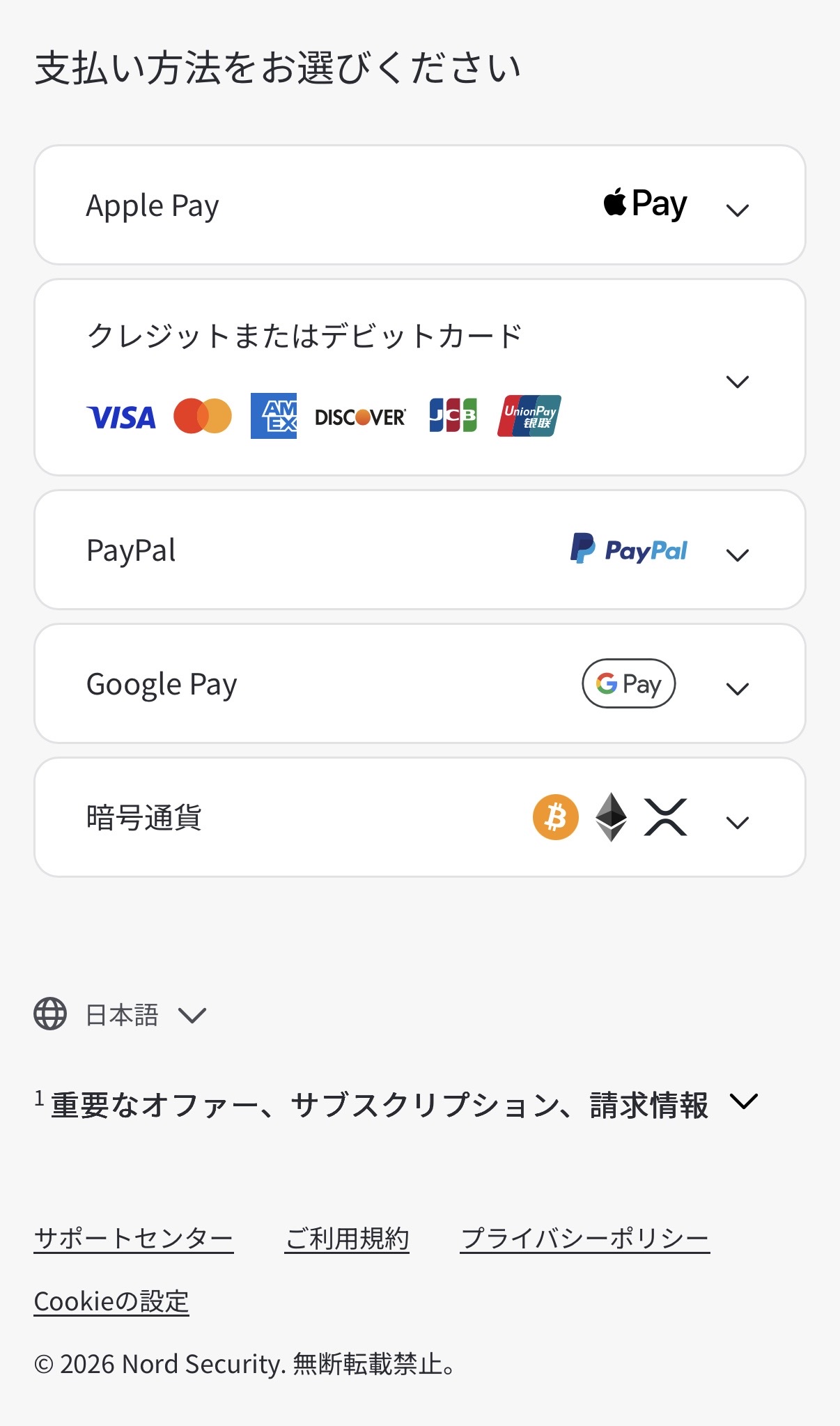Click the Apple Pay logo badge
This screenshot has height=1426, width=840.
(644, 203)
